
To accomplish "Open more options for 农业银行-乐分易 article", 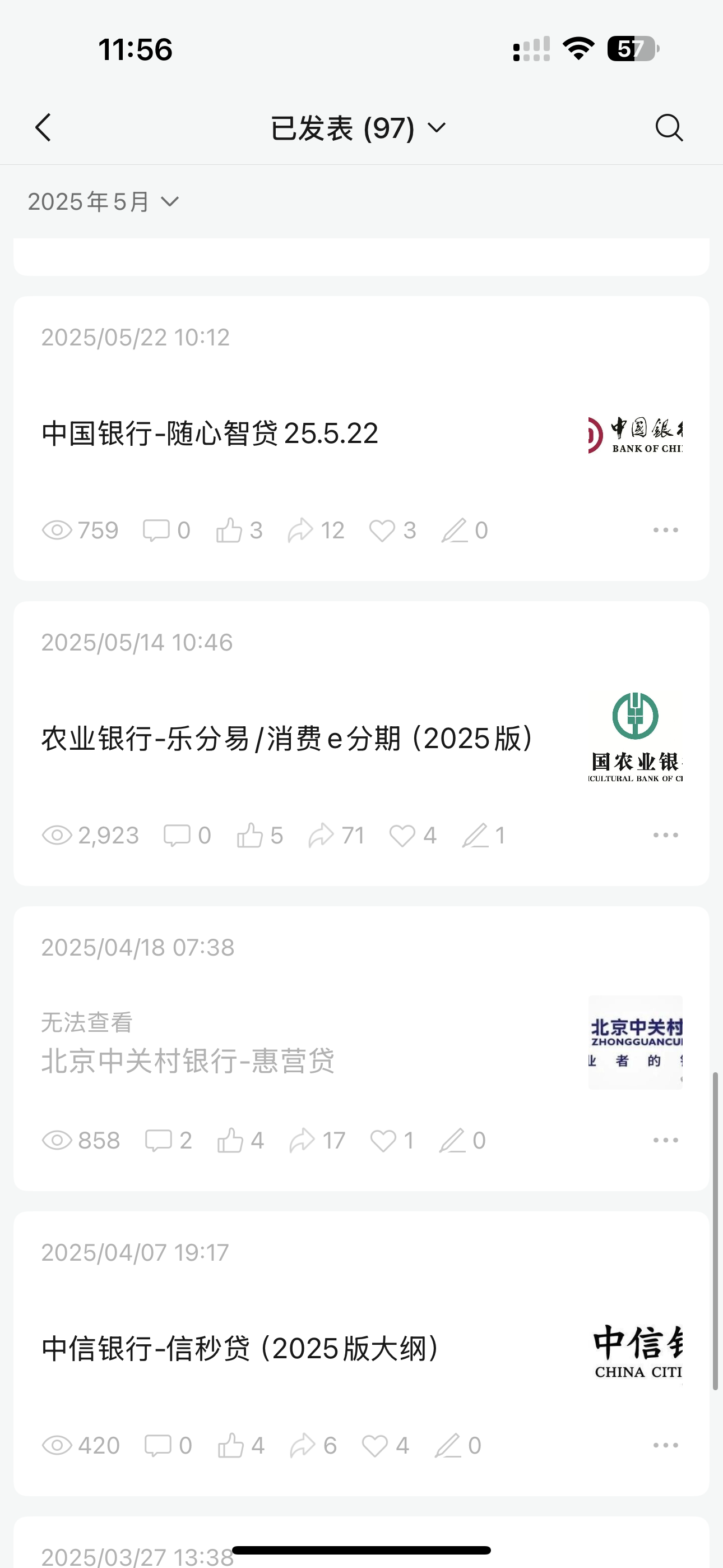I will pos(665,835).
